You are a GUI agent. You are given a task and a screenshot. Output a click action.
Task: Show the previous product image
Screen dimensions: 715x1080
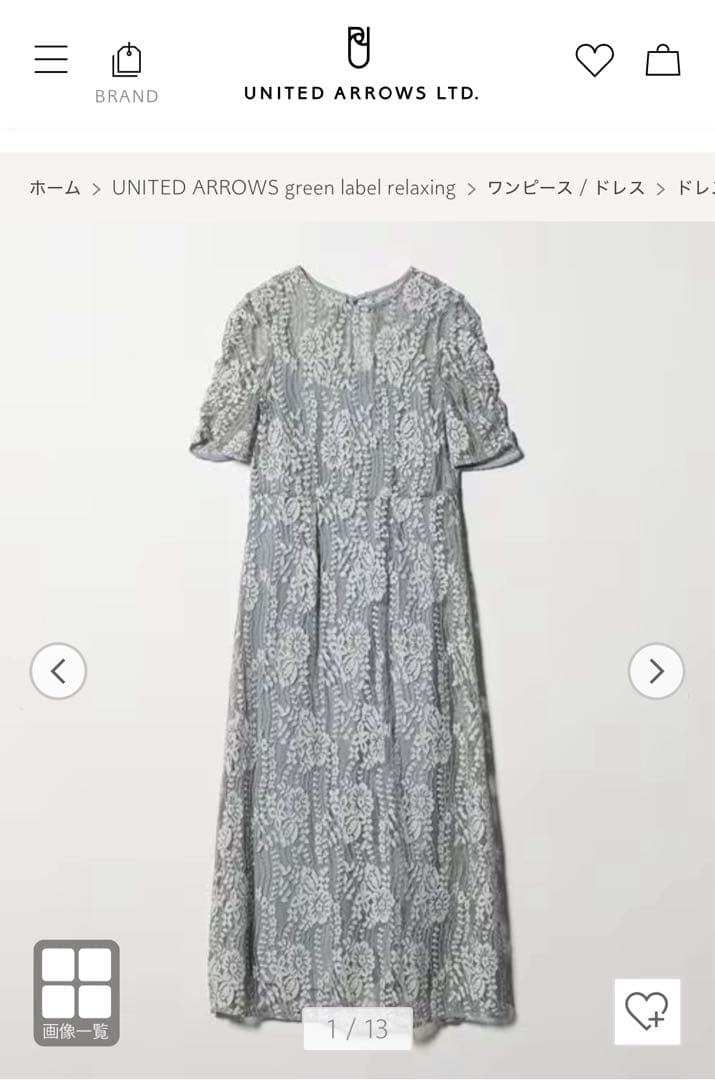pos(58,671)
